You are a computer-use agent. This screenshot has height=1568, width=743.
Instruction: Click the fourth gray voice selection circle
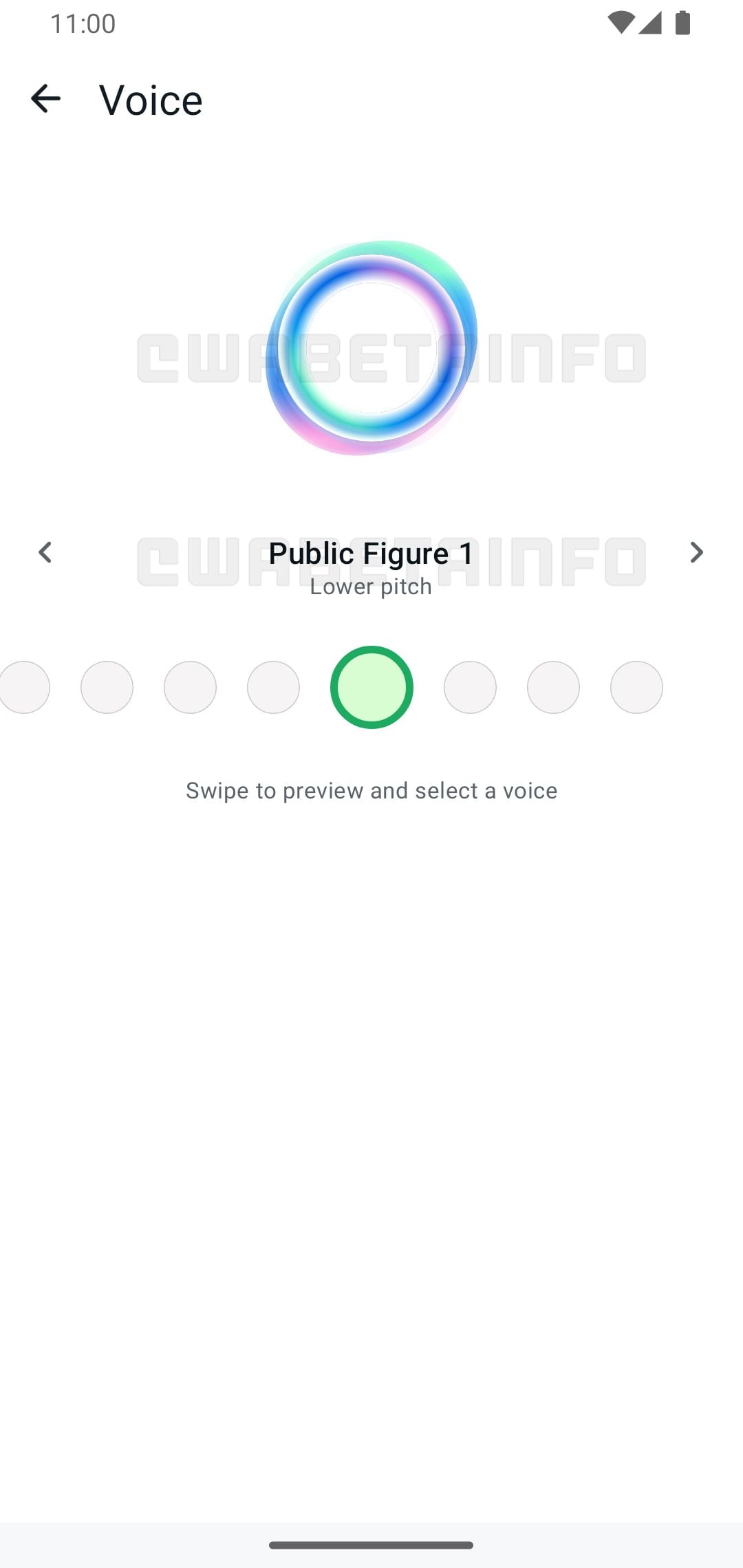(274, 687)
